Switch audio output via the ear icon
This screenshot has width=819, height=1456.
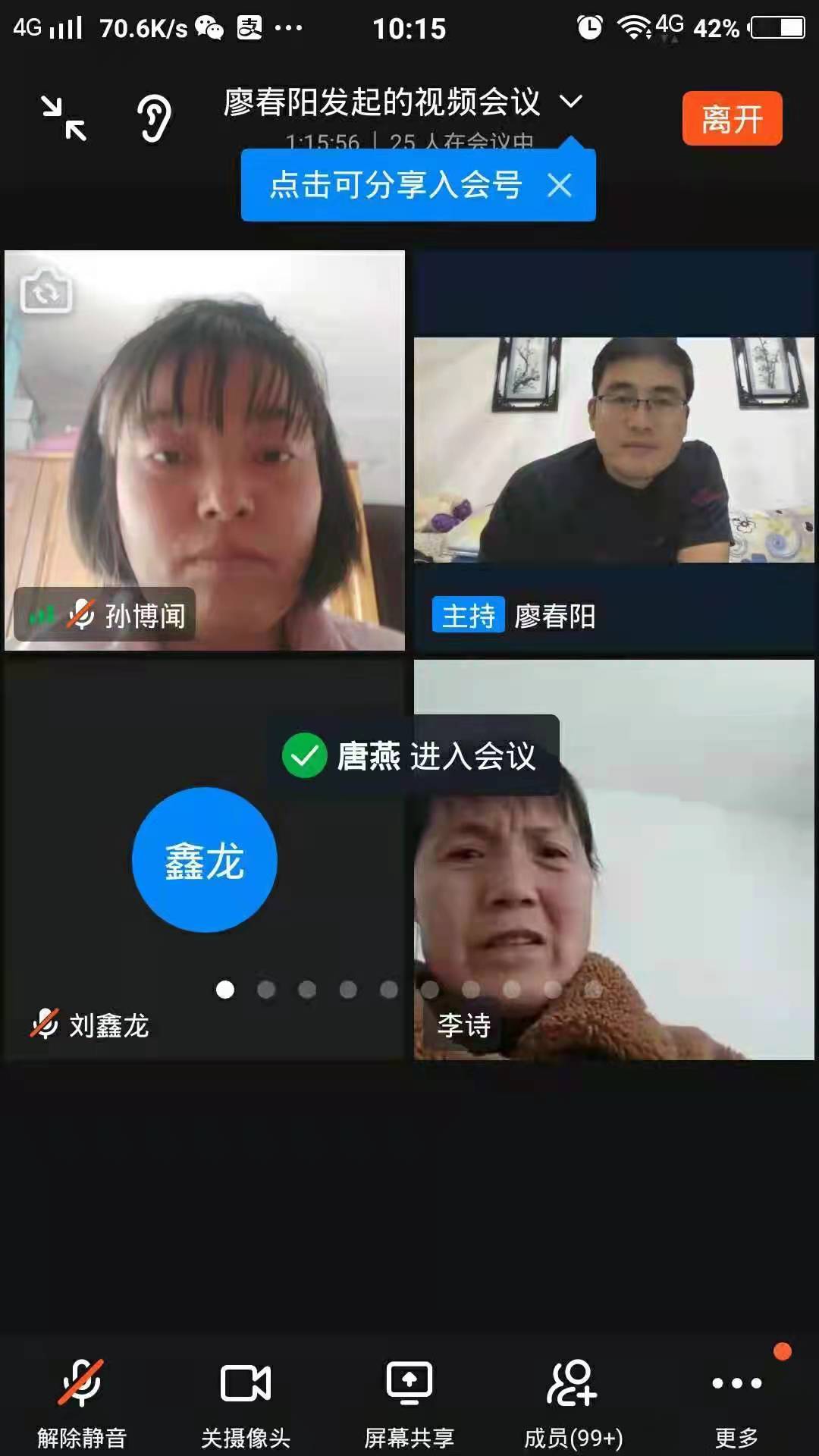[x=154, y=118]
